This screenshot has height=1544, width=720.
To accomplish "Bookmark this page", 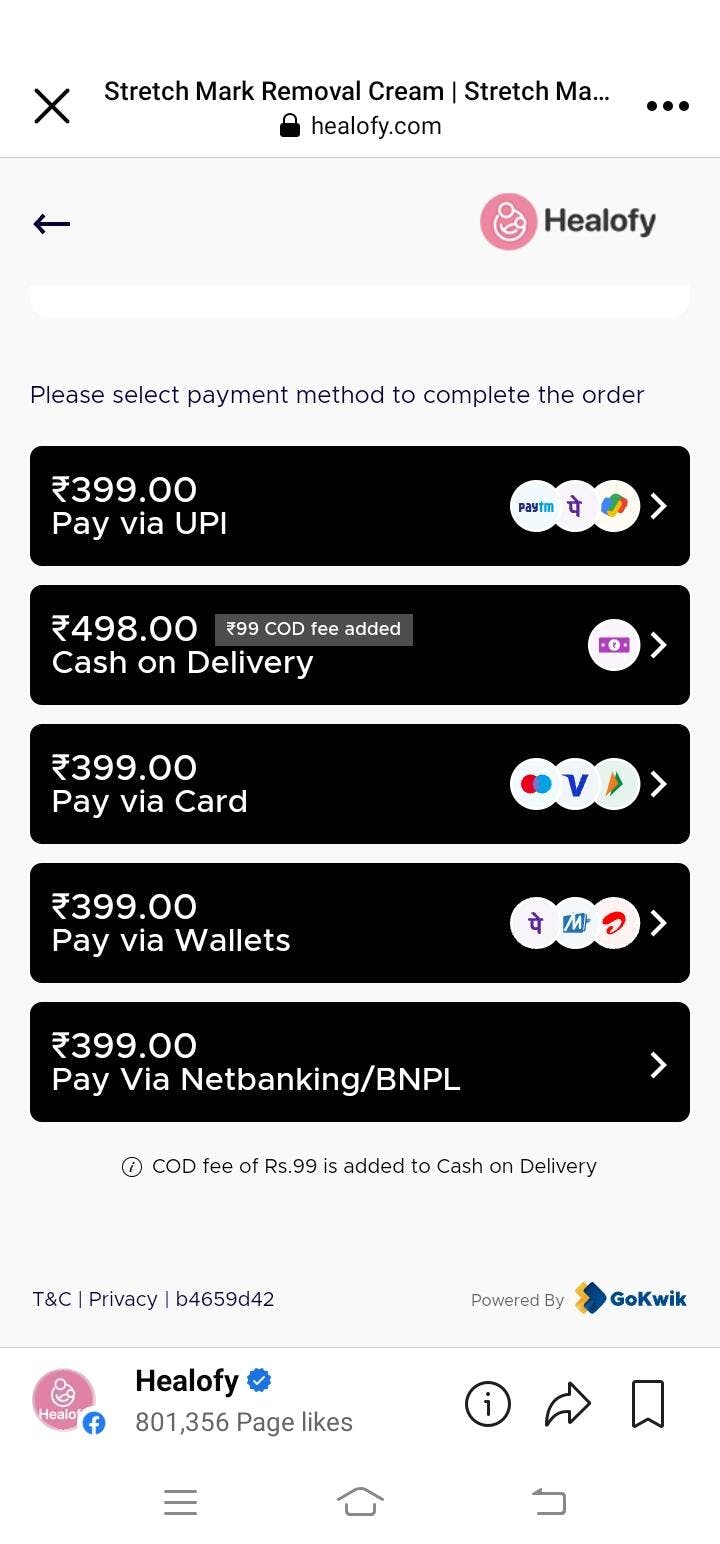I will [648, 1404].
